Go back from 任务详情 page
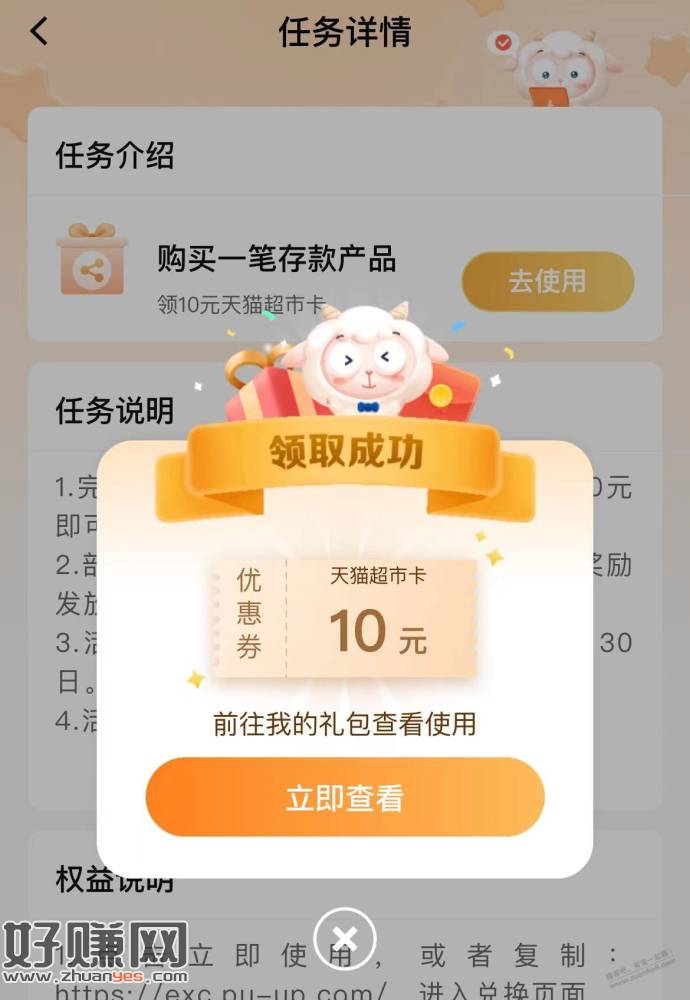This screenshot has width=690, height=1000. click(39, 32)
